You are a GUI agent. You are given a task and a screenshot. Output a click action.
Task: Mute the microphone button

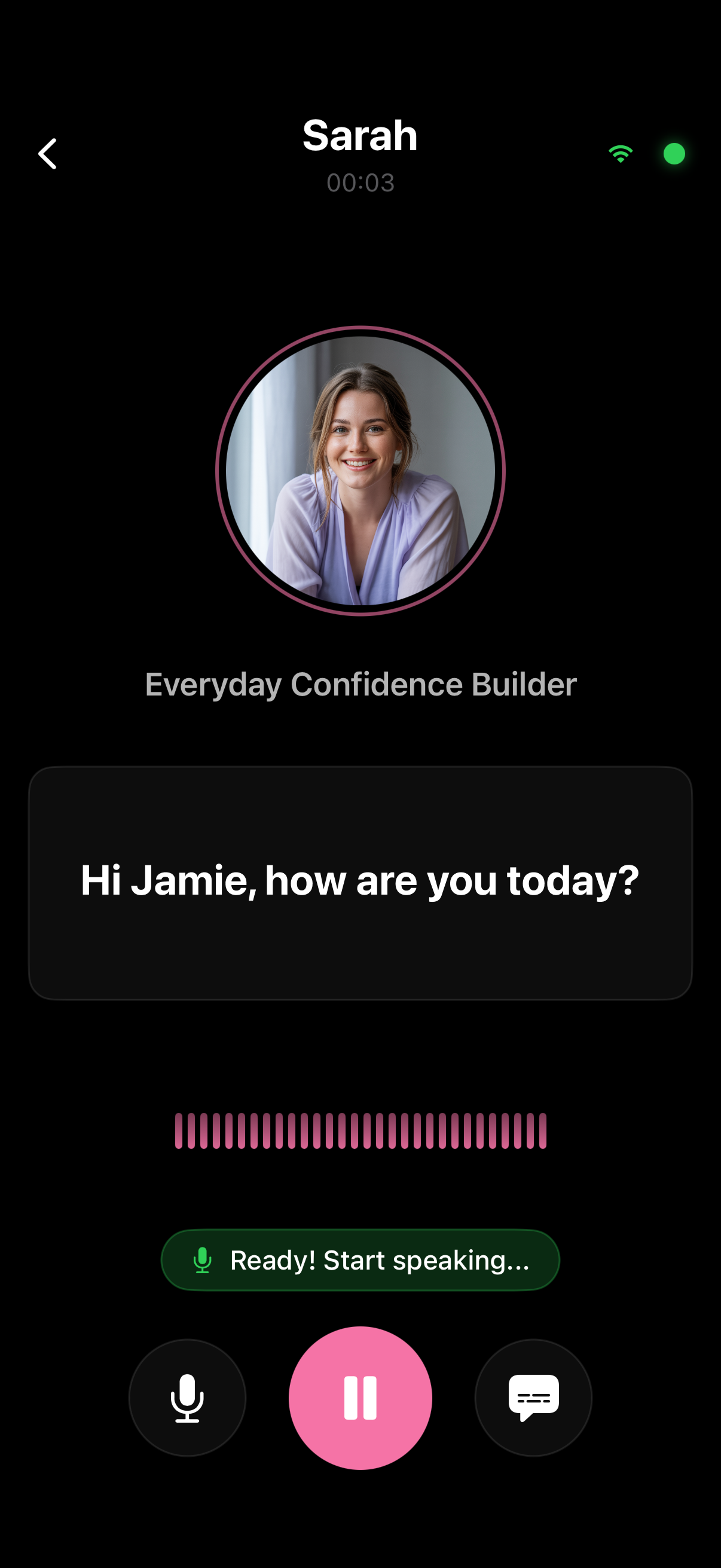(187, 1398)
